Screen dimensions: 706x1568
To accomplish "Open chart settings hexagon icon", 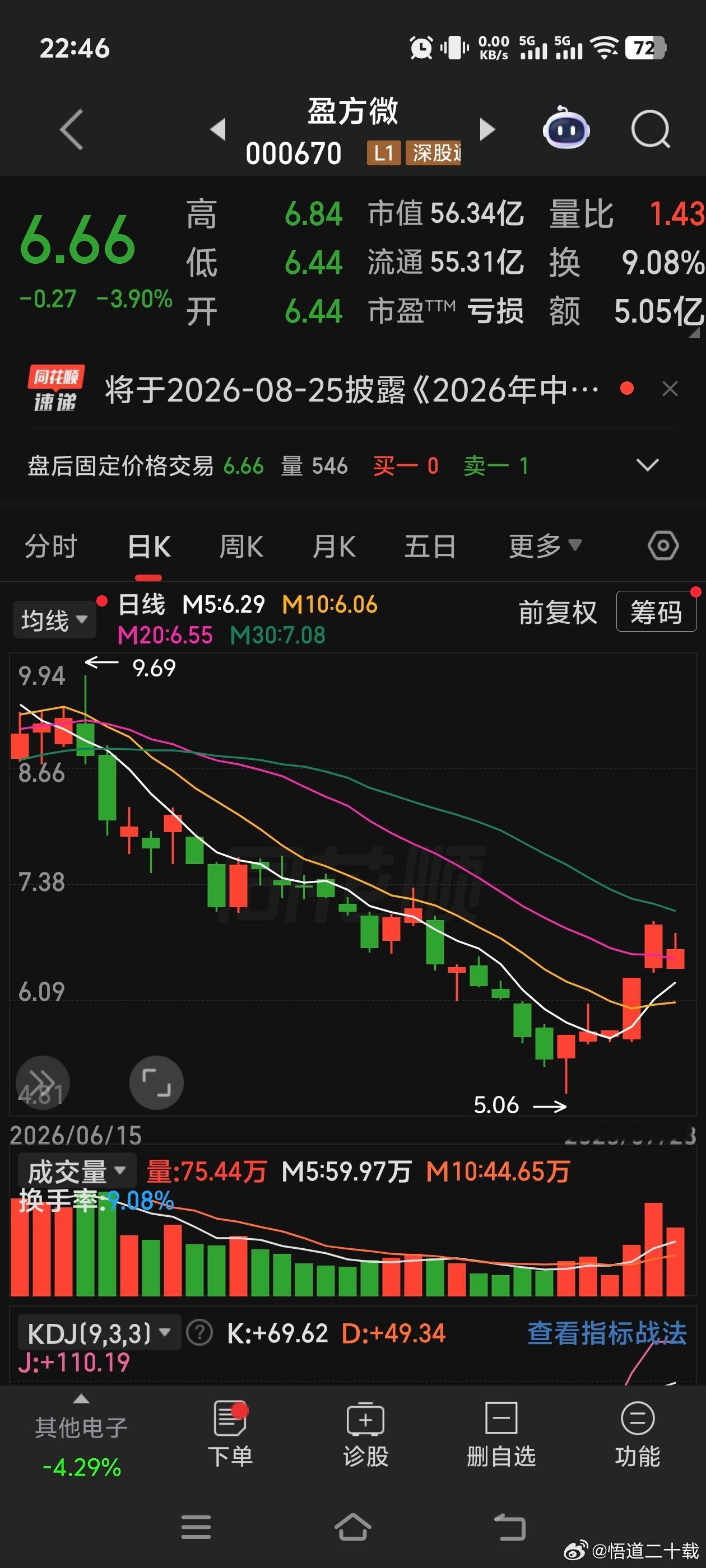I will pyautogui.click(x=663, y=545).
